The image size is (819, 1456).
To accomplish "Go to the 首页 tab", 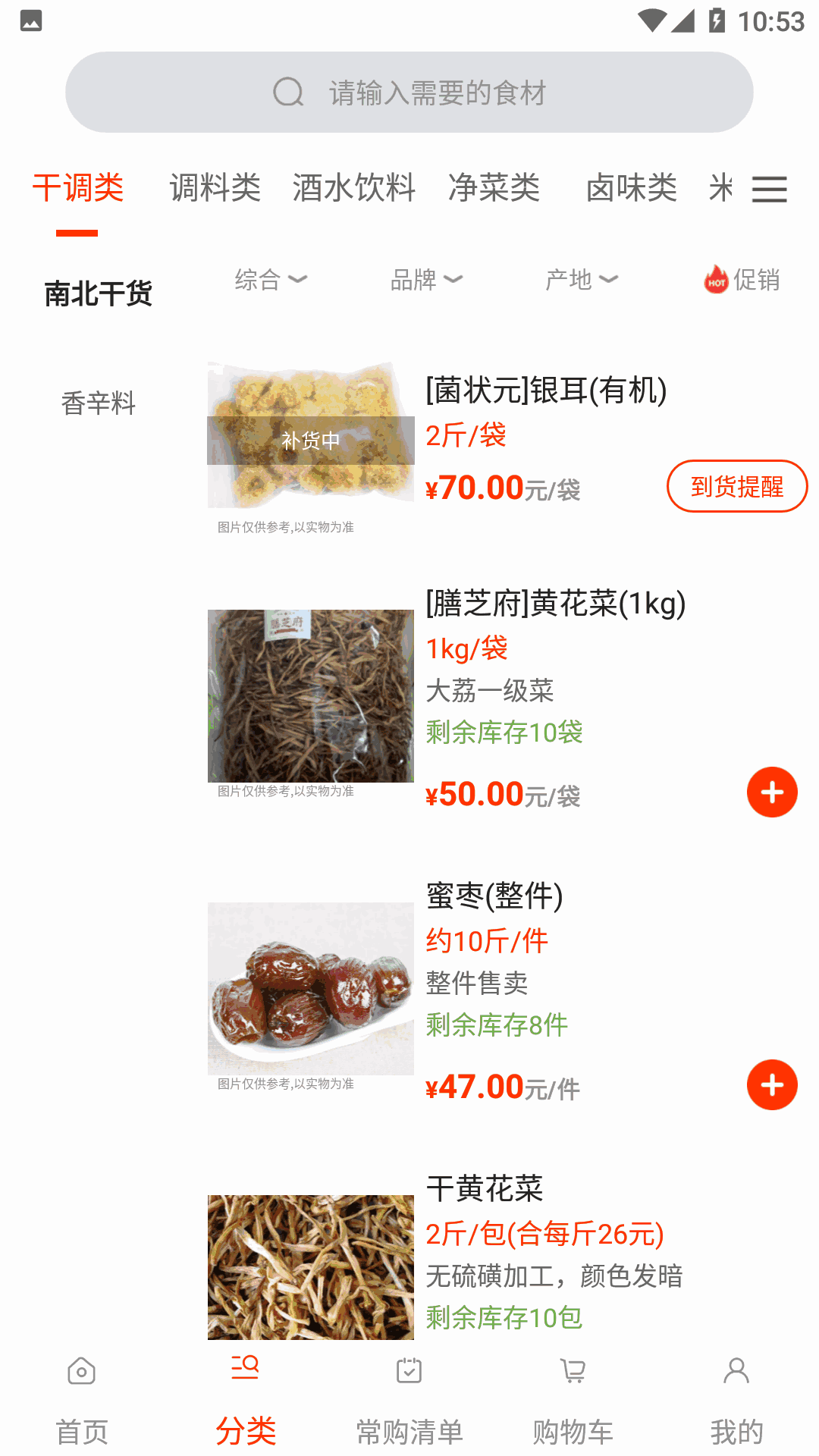I will [x=82, y=1401].
